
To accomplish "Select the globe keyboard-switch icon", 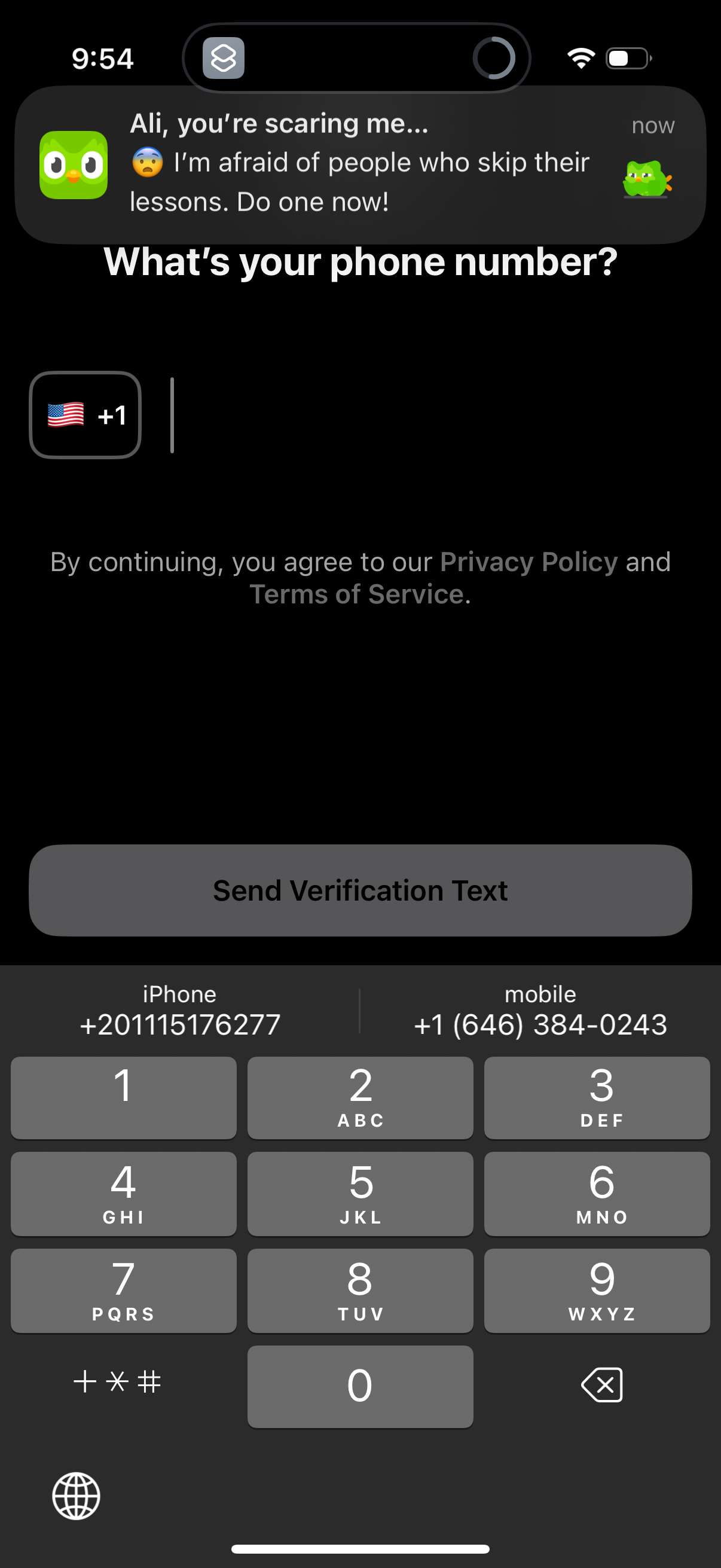I will tap(77, 1497).
